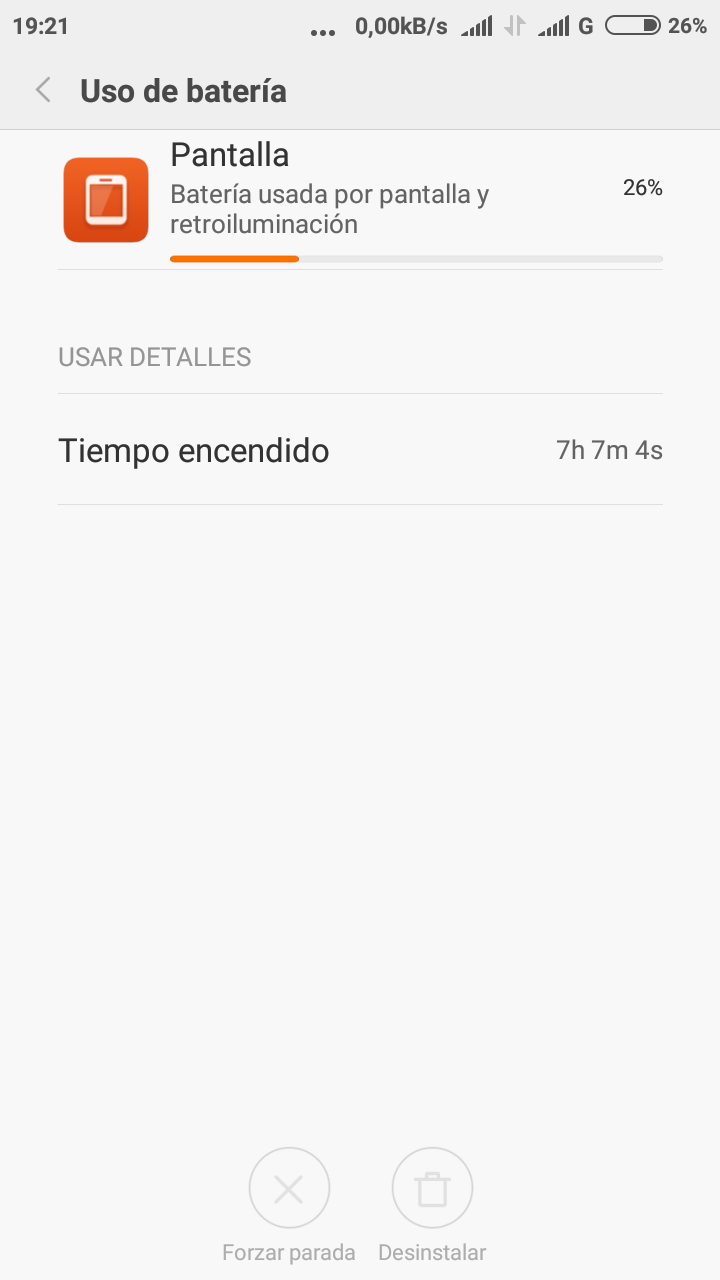Screen dimensions: 720x1280
Task: Tap the Forzar parada button
Action: coord(289,1188)
